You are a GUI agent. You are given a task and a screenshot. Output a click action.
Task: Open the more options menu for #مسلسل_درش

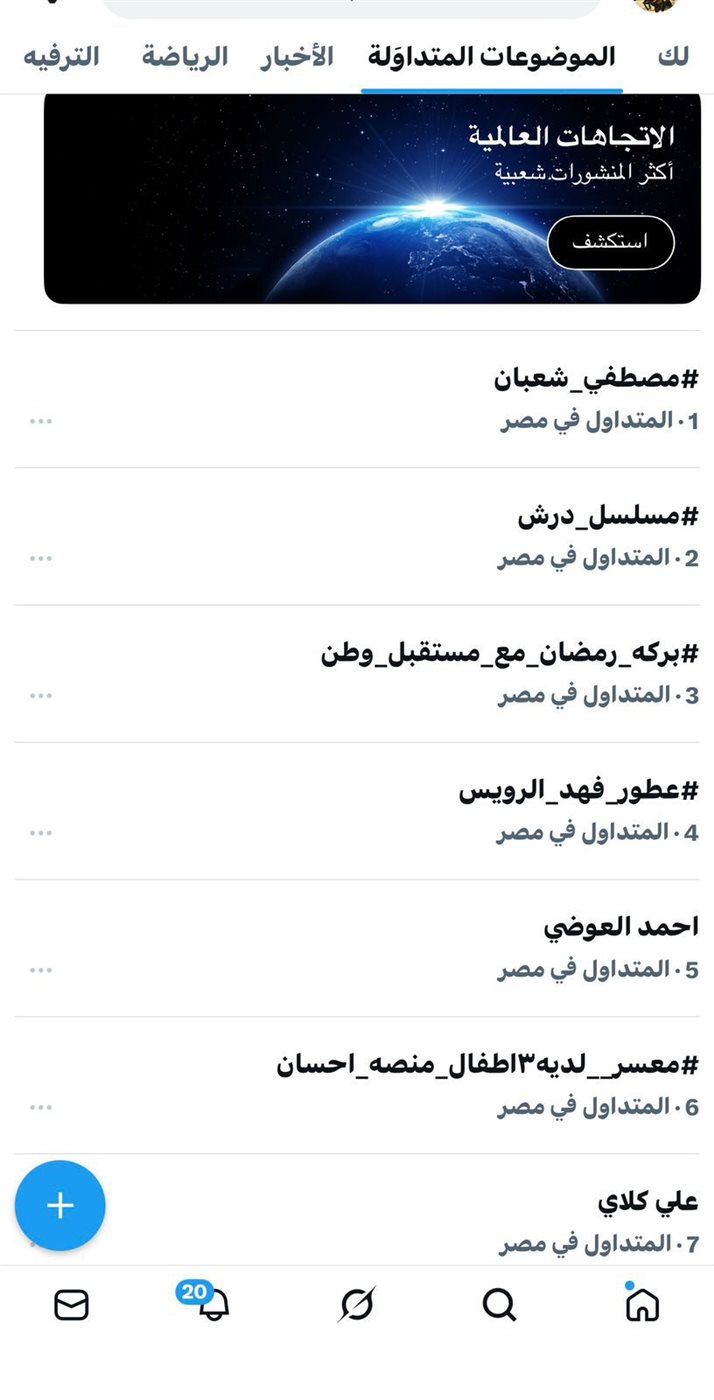(40, 558)
